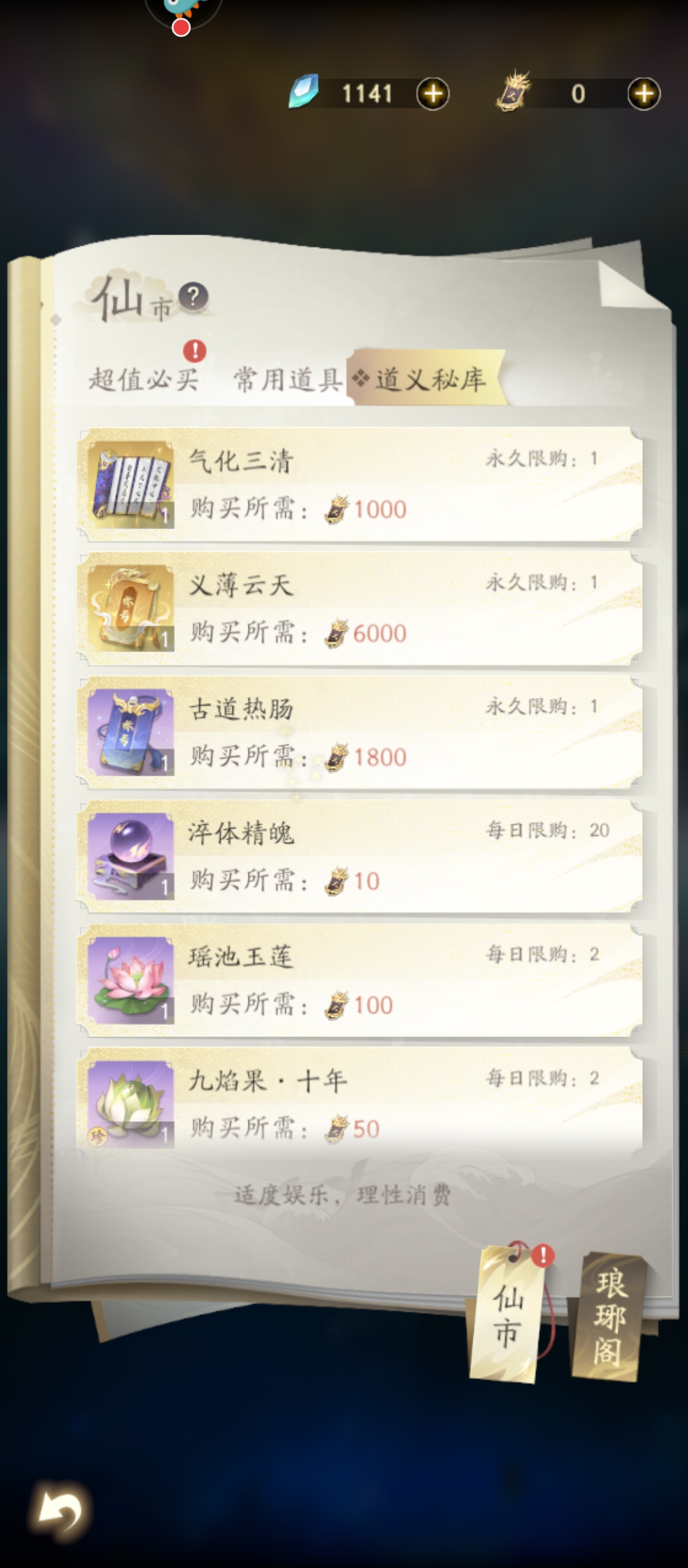Select the 古道热肠 item priced 1800

pyautogui.click(x=360, y=733)
